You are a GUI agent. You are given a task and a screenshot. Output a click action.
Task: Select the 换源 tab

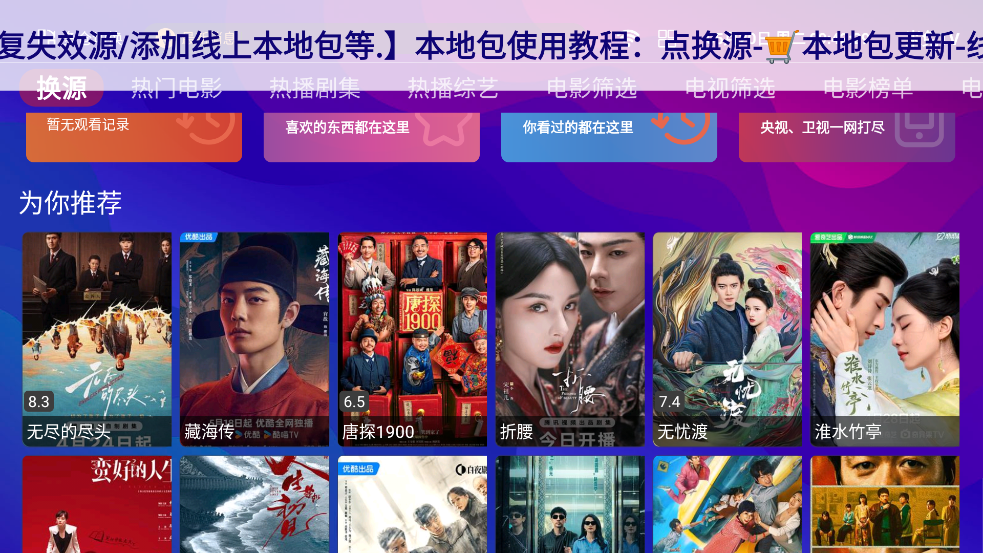click(62, 89)
